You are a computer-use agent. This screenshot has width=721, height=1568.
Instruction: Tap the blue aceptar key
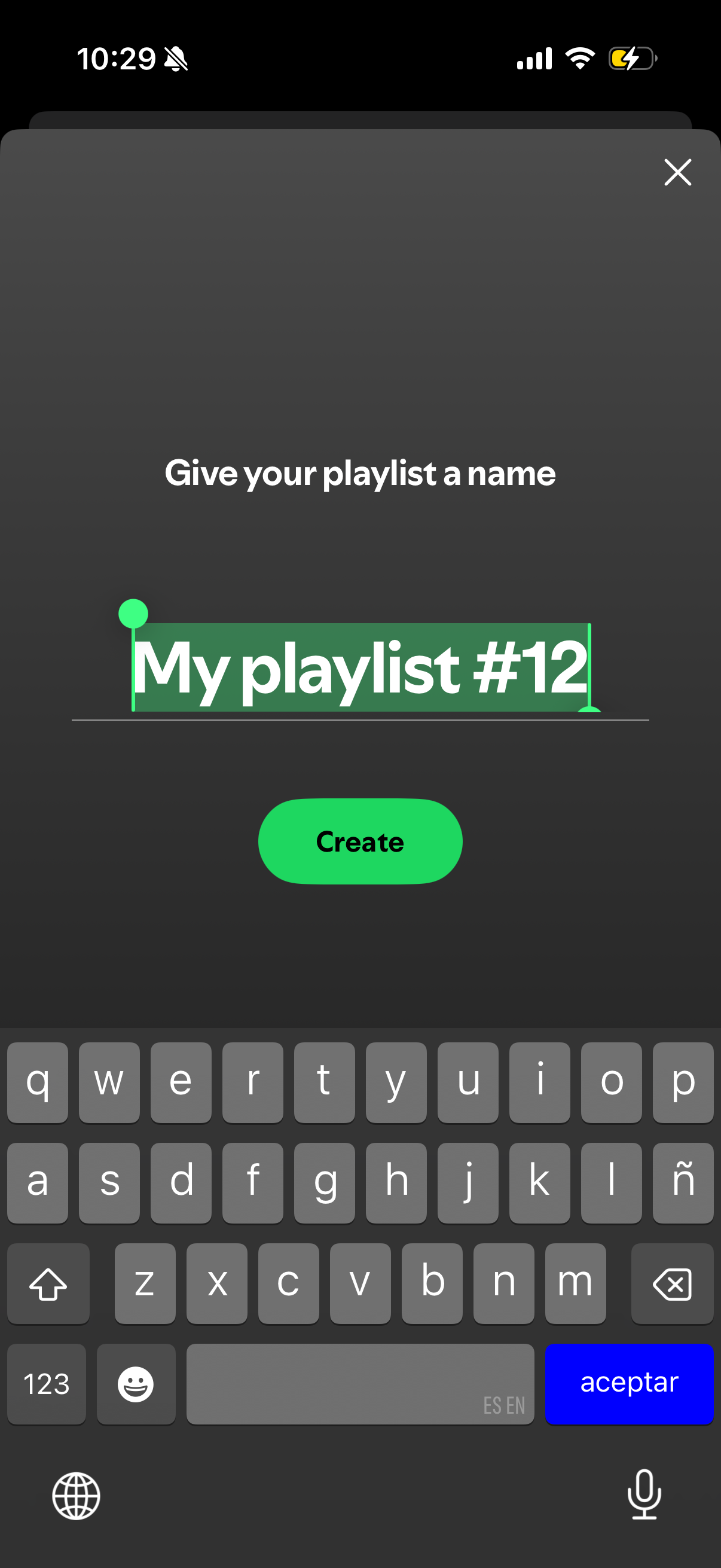tap(629, 1384)
